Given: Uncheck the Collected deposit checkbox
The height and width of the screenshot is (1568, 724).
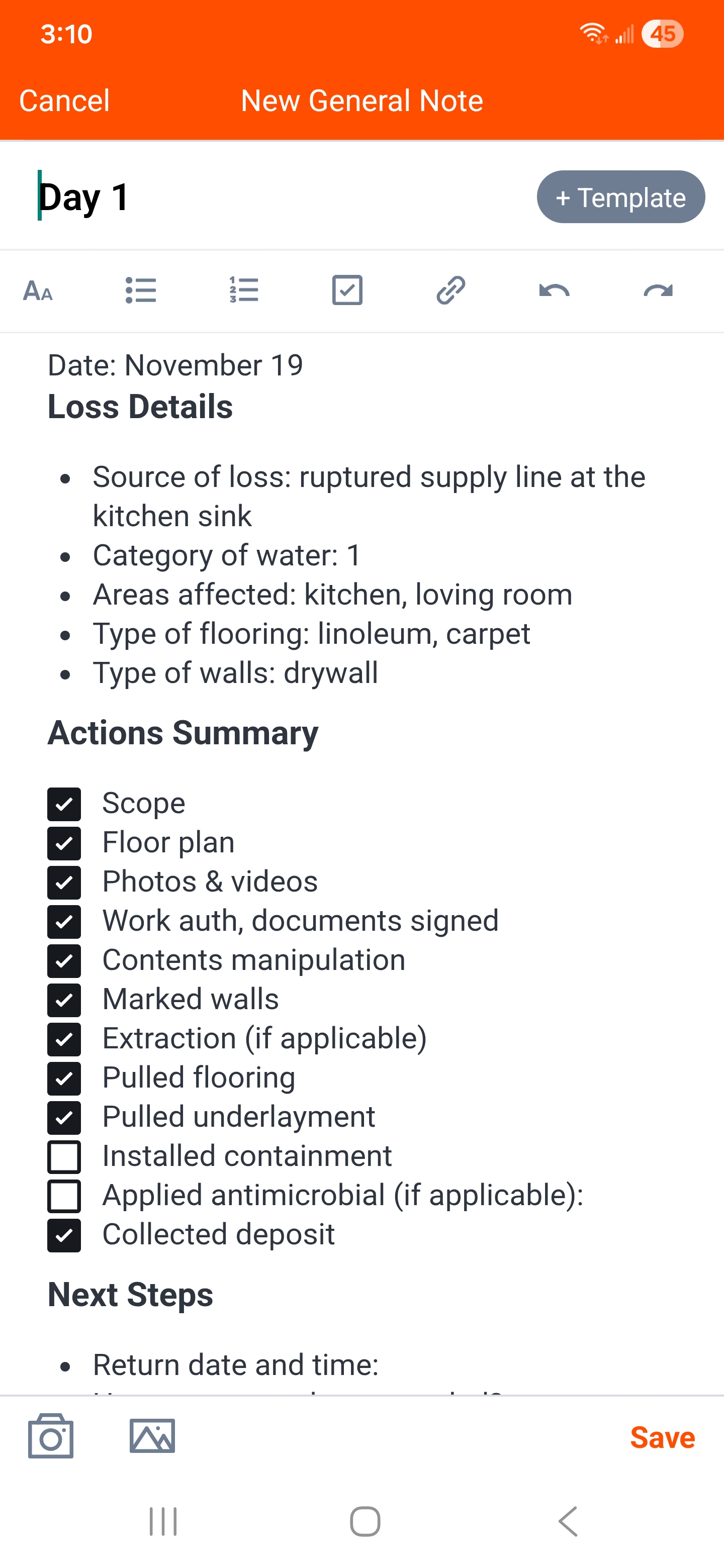Looking at the screenshot, I should [64, 1235].
